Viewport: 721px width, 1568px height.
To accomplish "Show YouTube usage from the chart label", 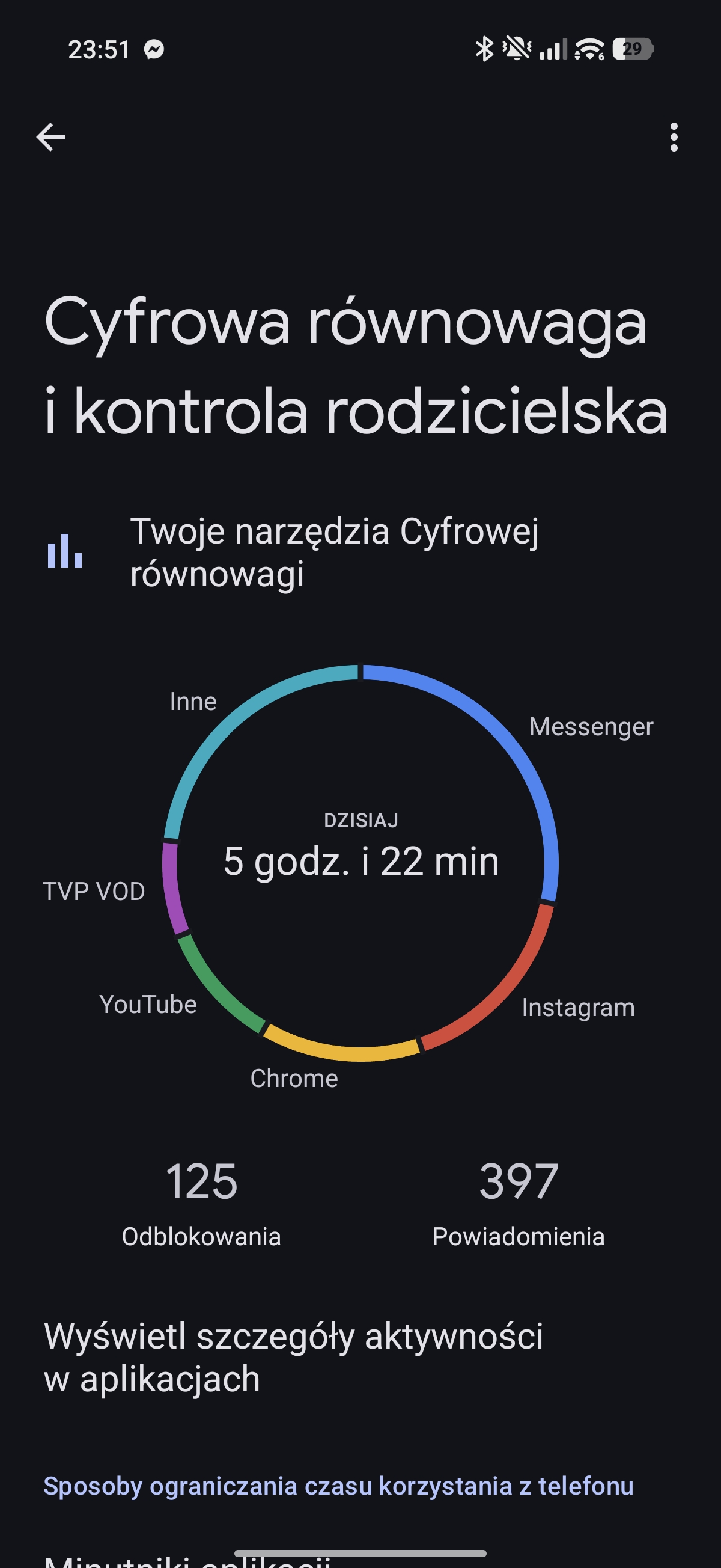I will click(x=148, y=1004).
